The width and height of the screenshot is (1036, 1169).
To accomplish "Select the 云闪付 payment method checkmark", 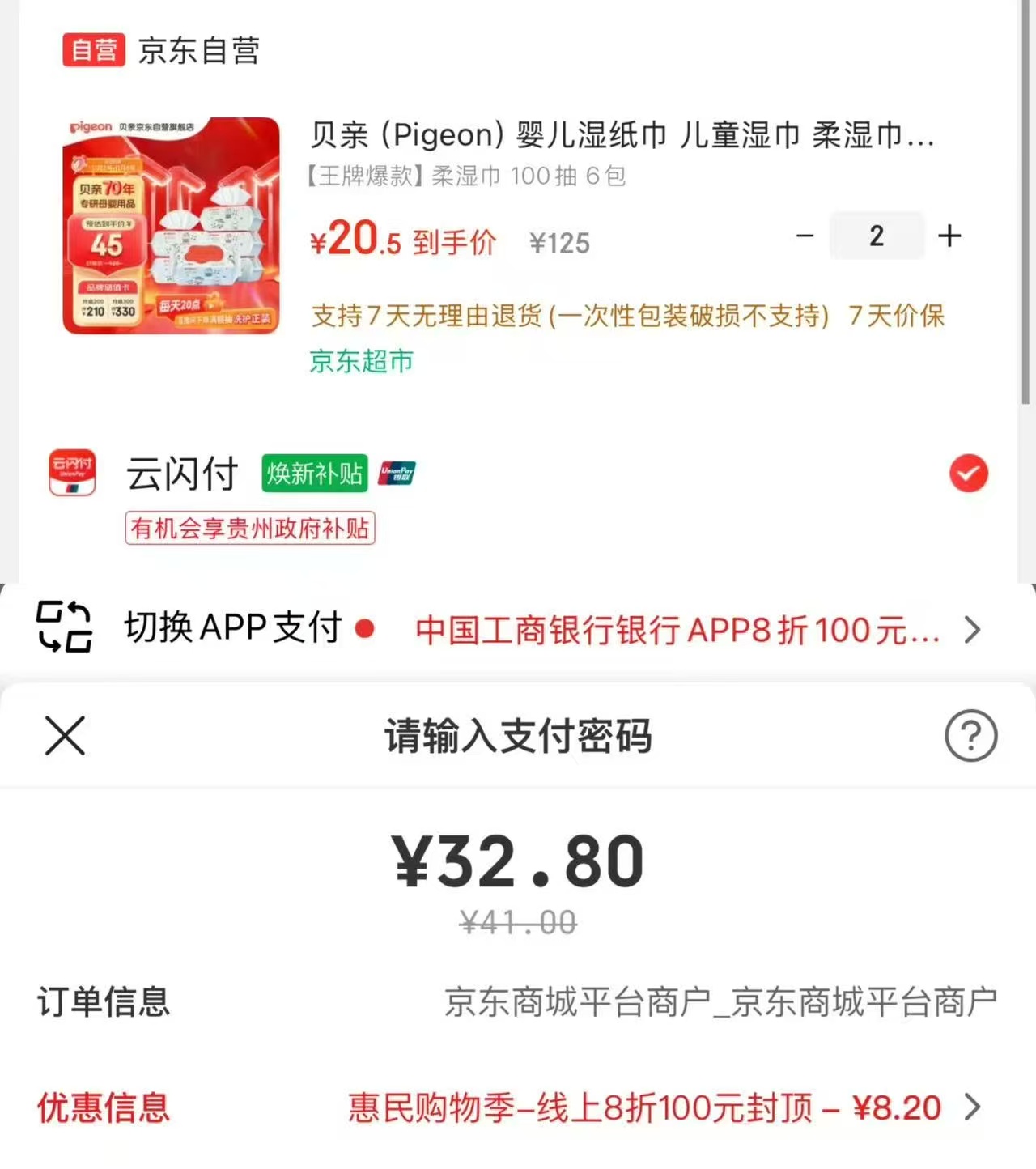I will tap(969, 474).
